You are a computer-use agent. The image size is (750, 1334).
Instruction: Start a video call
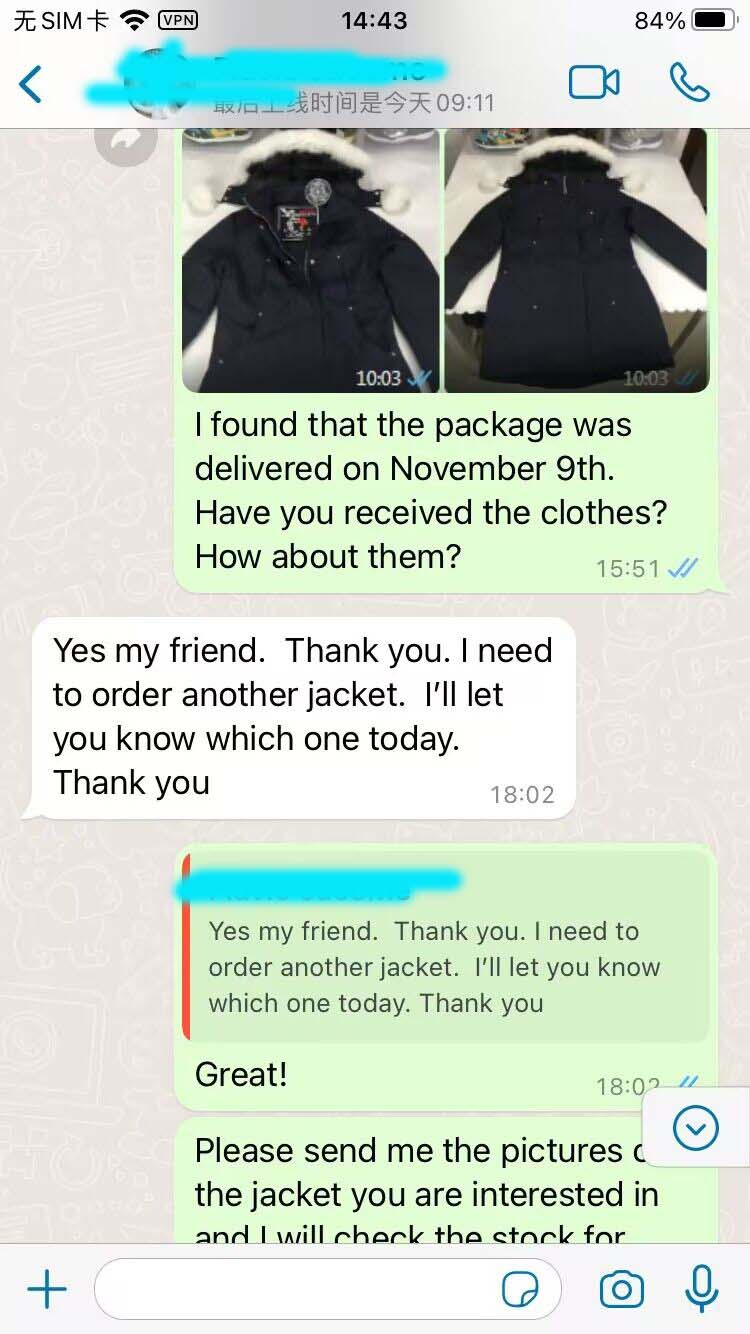tap(594, 83)
